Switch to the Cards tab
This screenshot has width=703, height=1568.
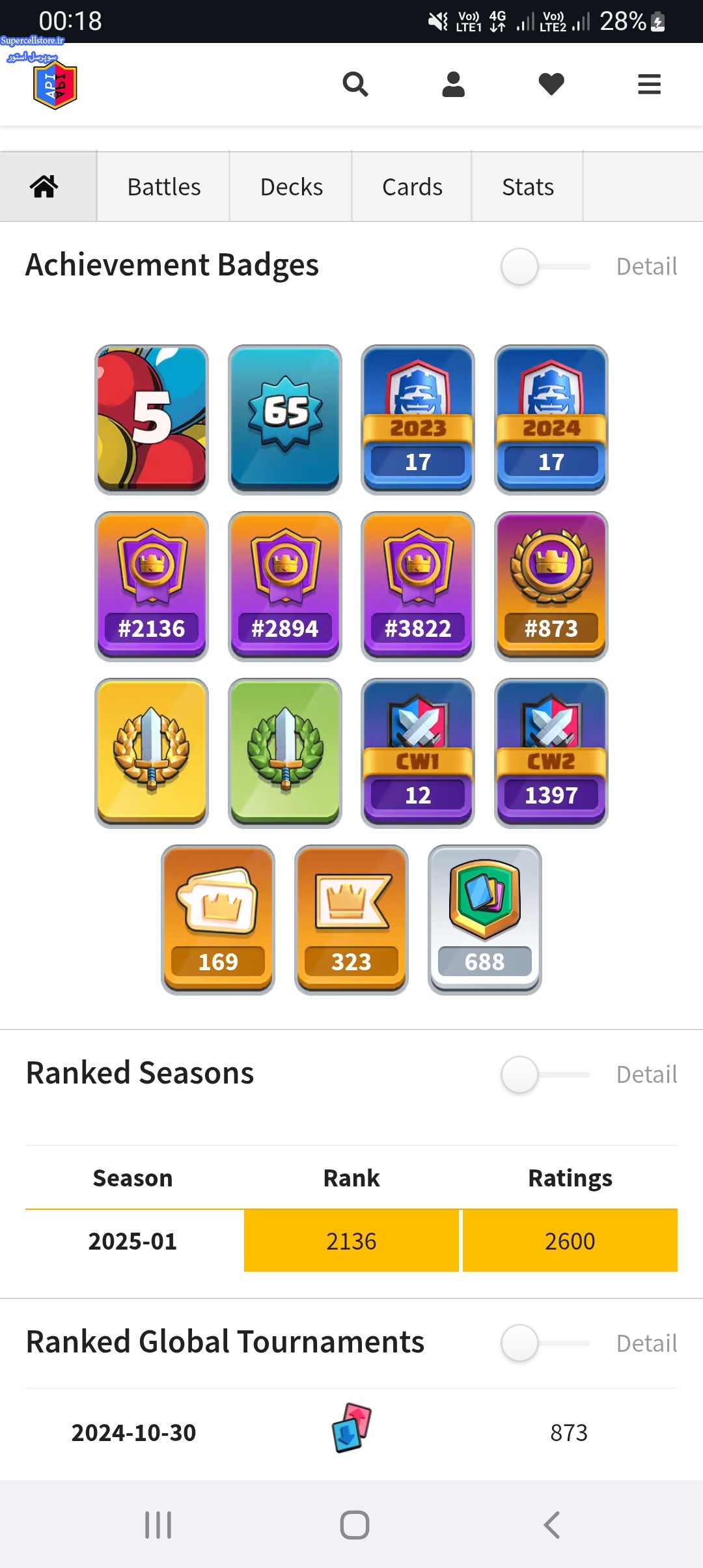point(412,187)
